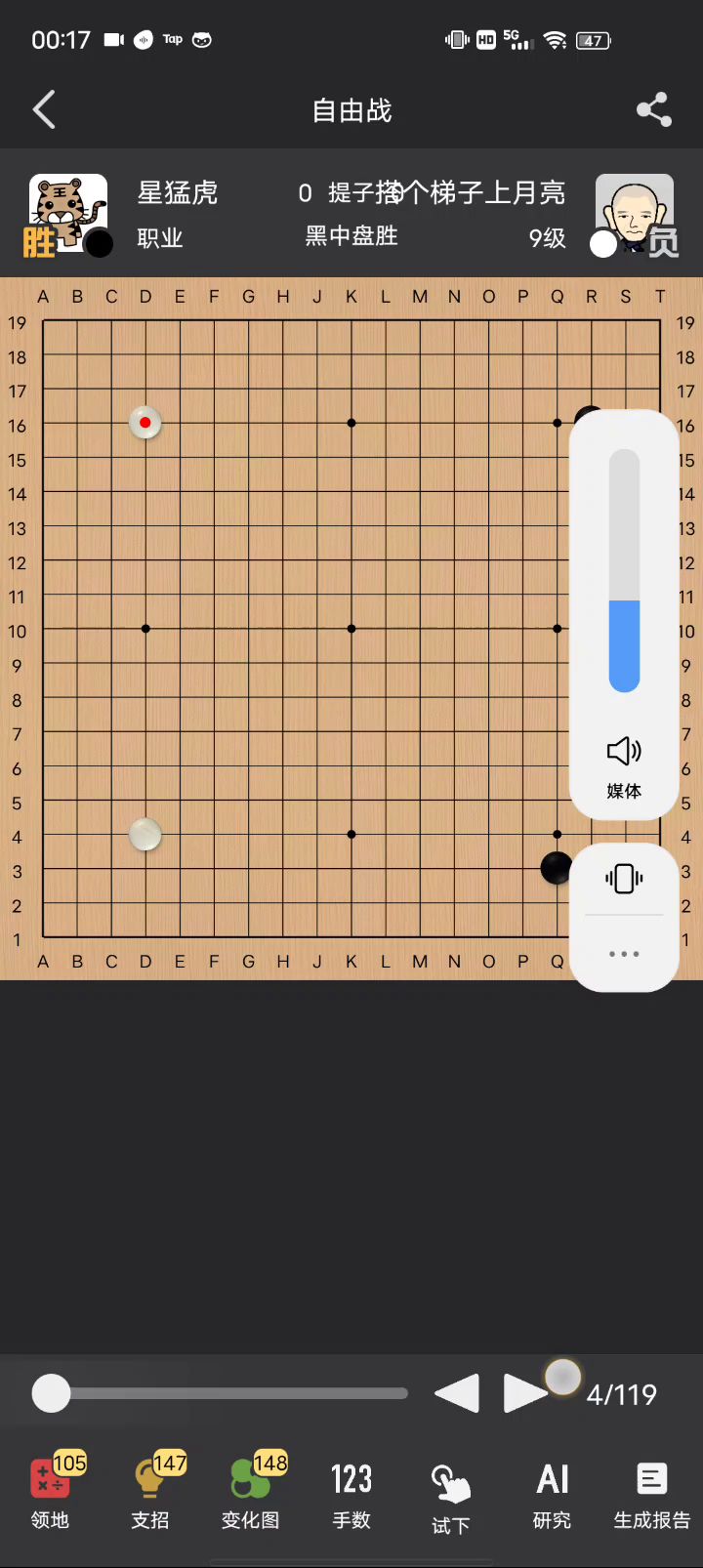Open AI 研究 analysis
Screen dimensions: 703x1568
552,1492
